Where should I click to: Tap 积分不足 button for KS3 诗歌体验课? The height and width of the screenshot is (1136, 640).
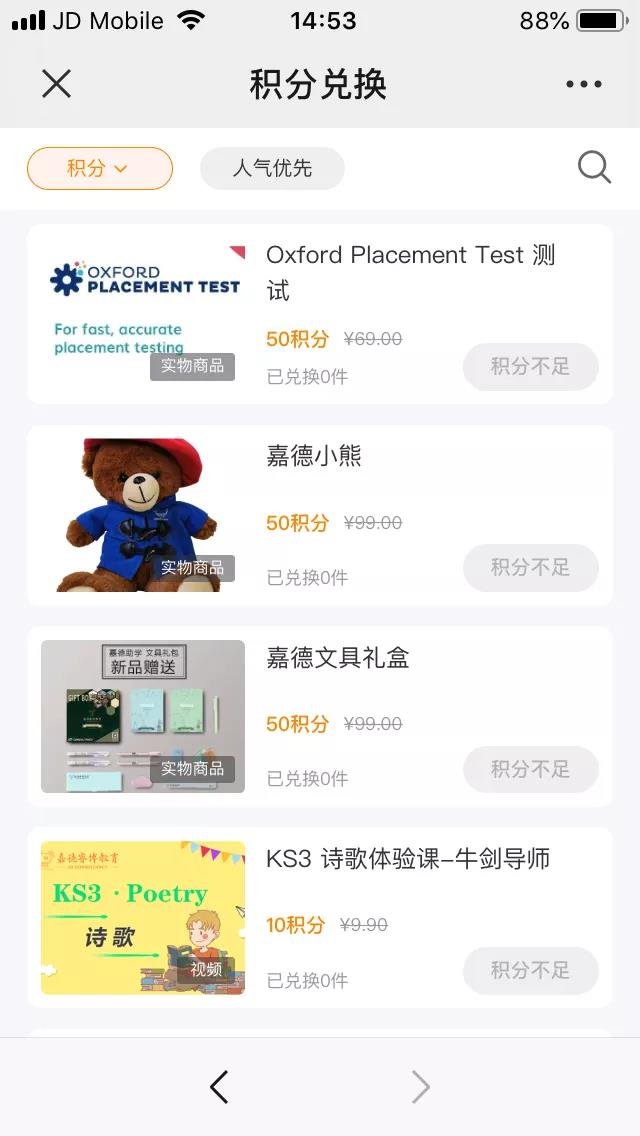point(530,970)
